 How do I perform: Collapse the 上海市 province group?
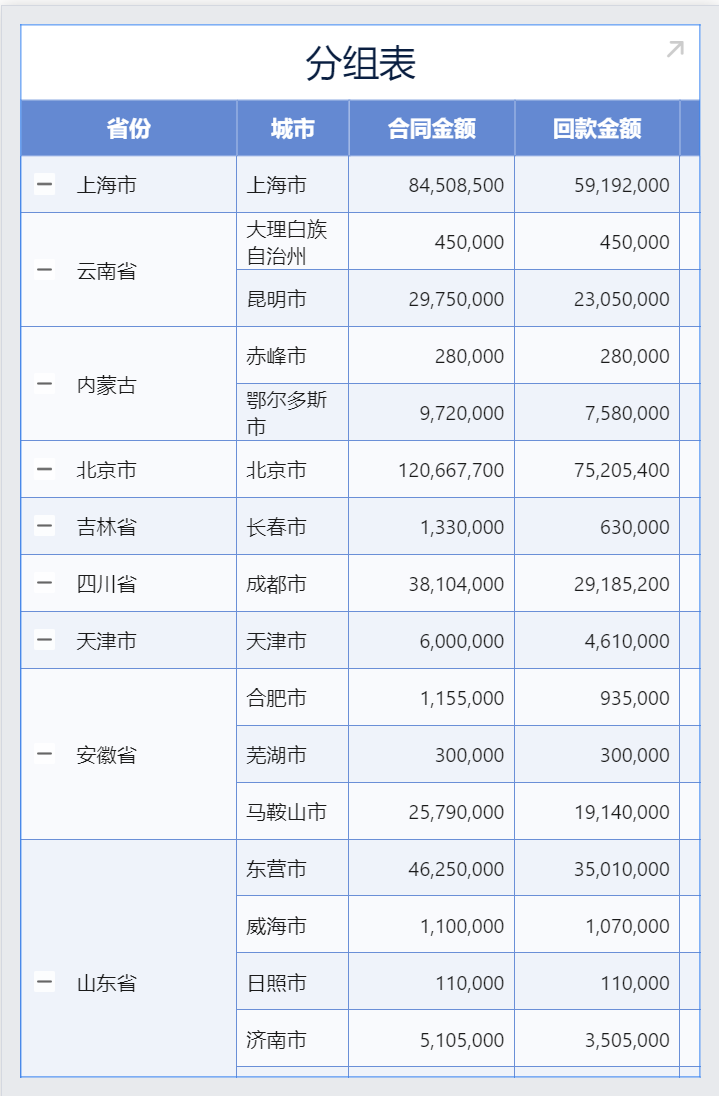coord(44,184)
